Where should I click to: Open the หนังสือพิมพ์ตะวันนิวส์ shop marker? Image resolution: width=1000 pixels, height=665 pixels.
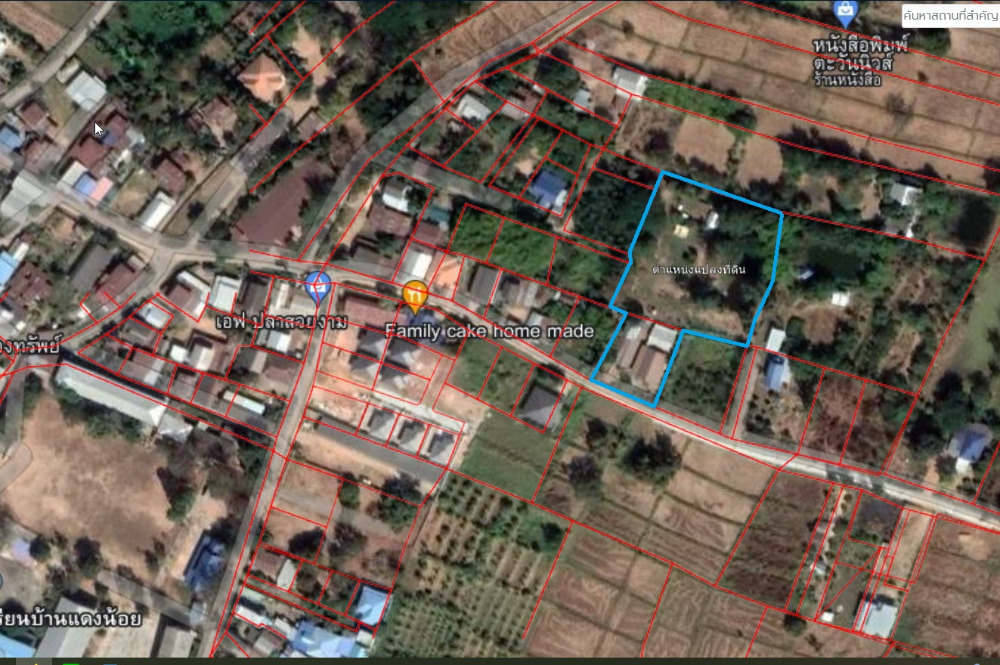pyautogui.click(x=846, y=13)
